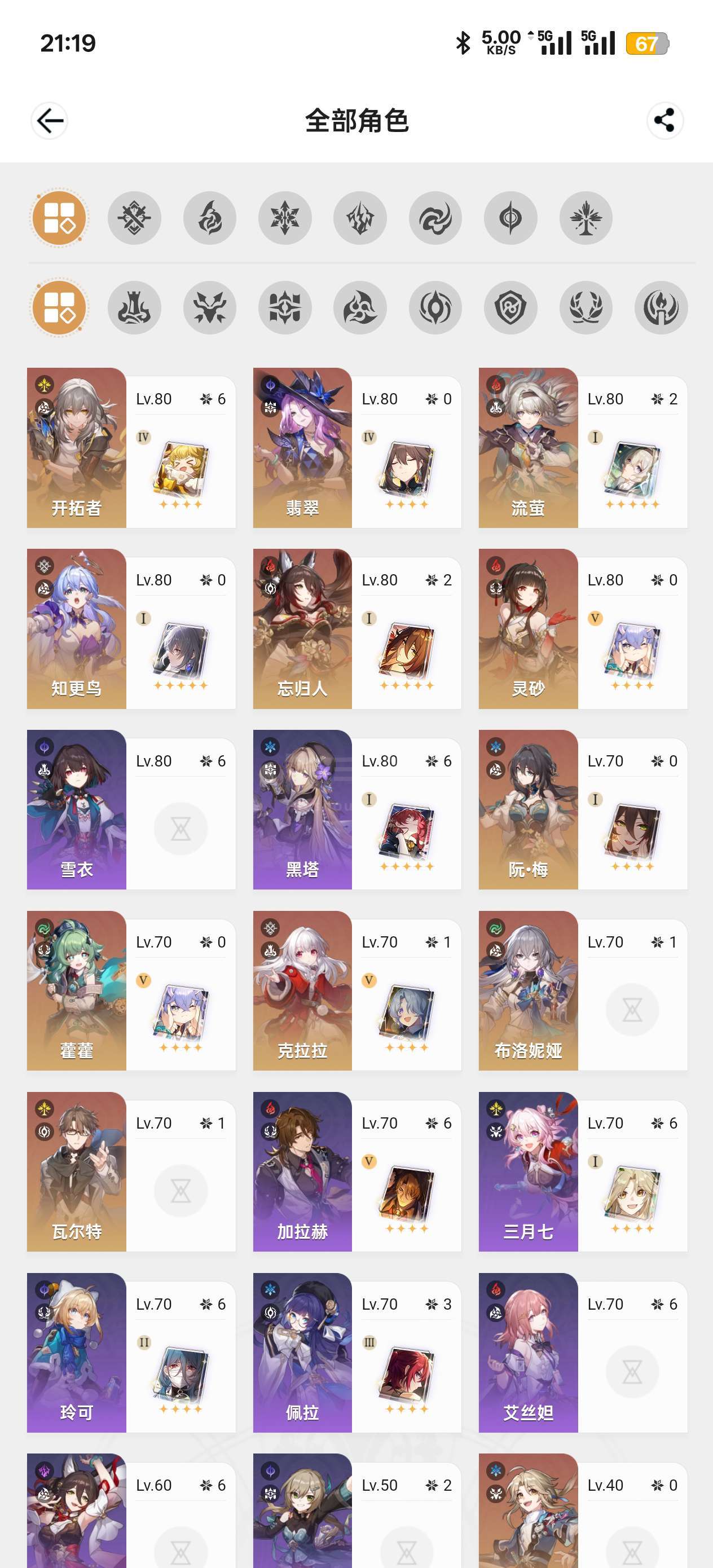Image resolution: width=713 pixels, height=1568 pixels.
Task: Select the shield Preservation path filter
Action: (x=510, y=307)
